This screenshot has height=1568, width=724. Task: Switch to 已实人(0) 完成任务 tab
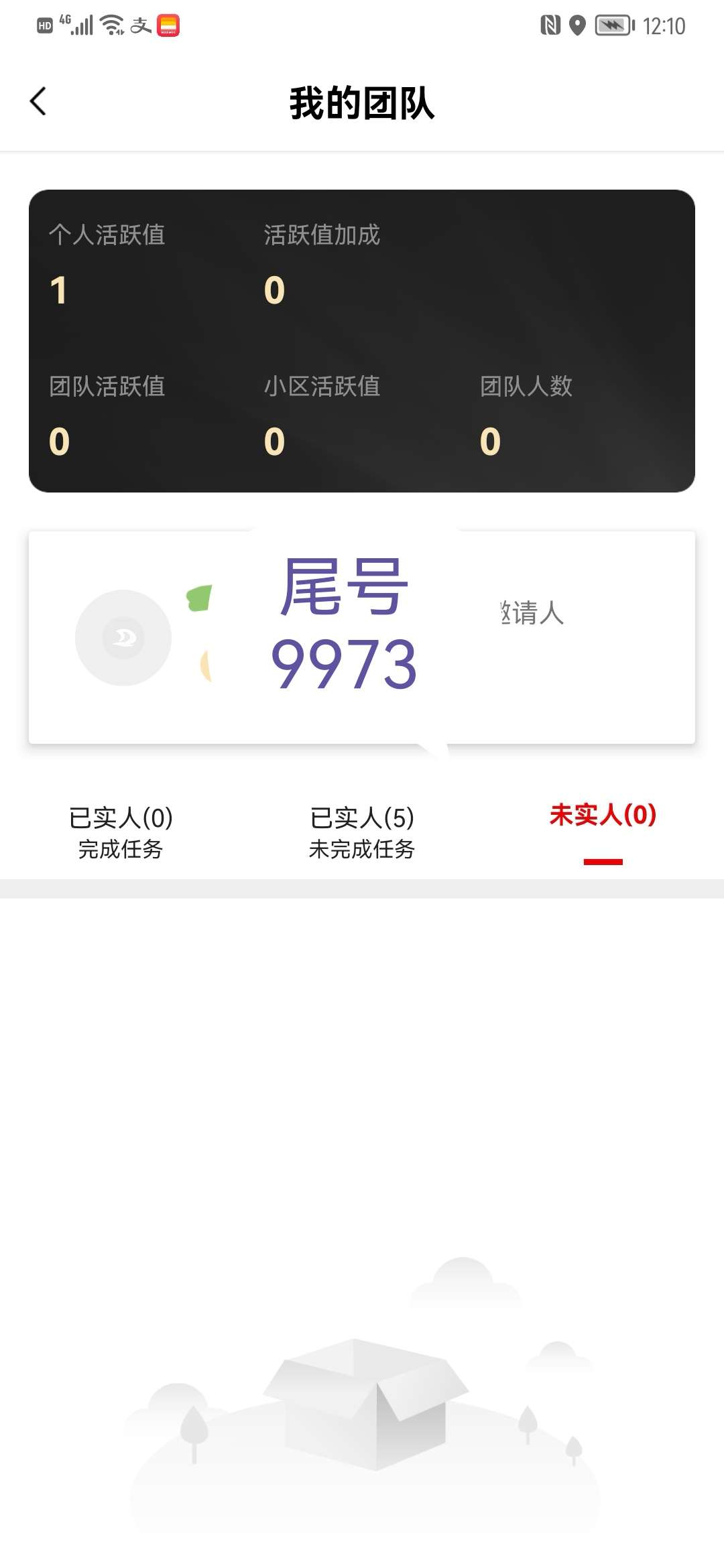(x=121, y=832)
